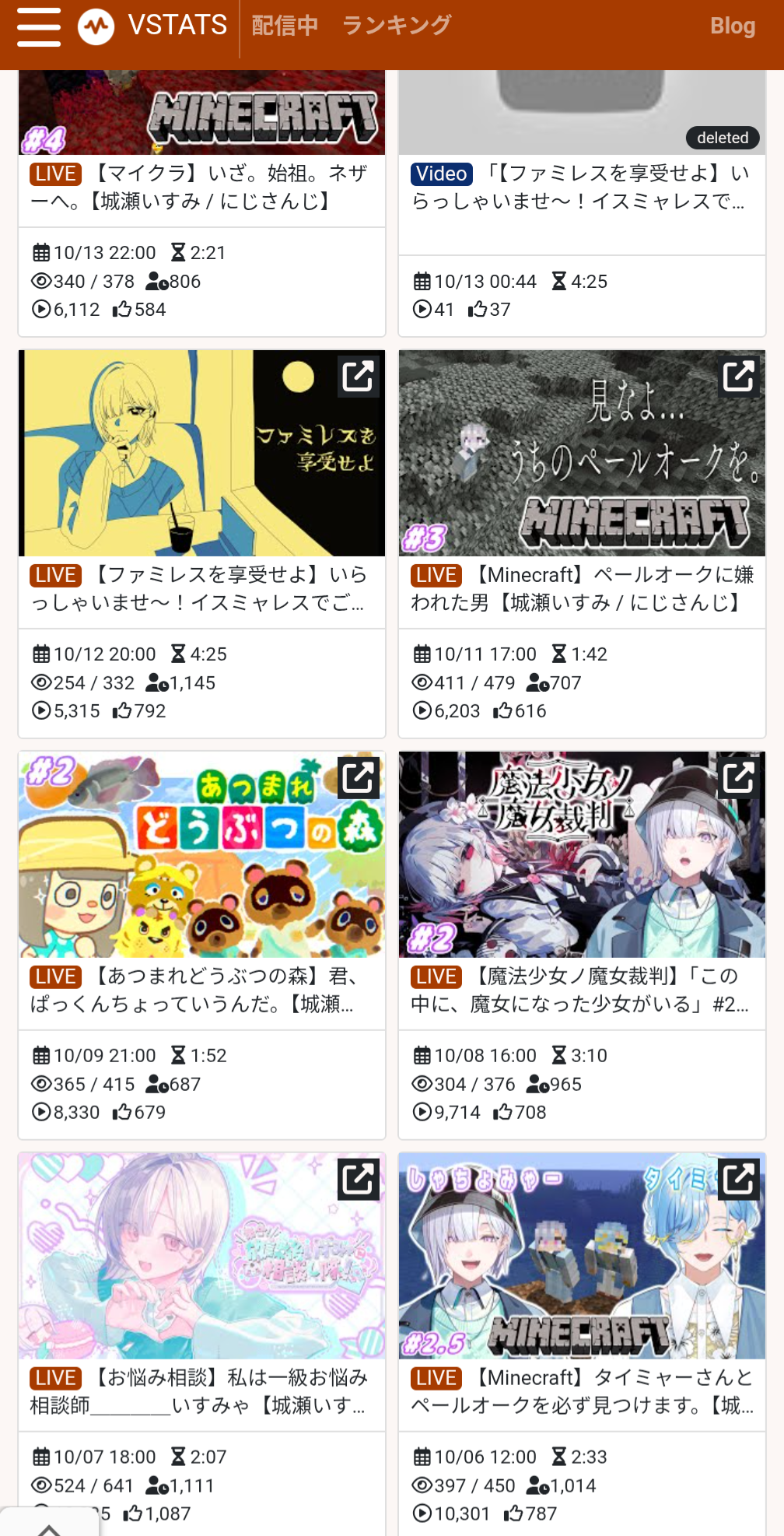Viewport: 784px width, 1536px height.
Task: Visit the Blog link
Action: pyautogui.click(x=732, y=26)
